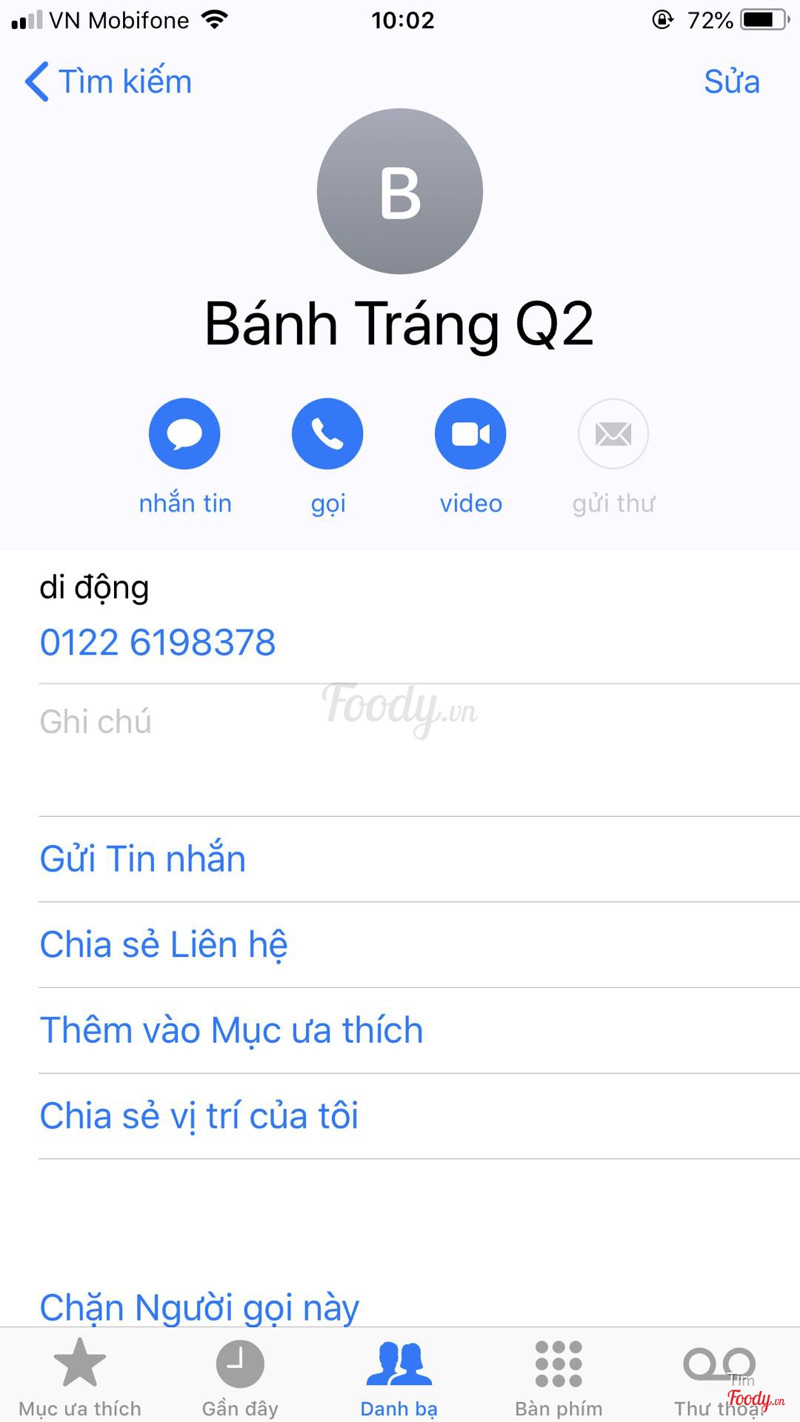Start a video call with the video icon
The width and height of the screenshot is (800, 1422).
pos(470,435)
